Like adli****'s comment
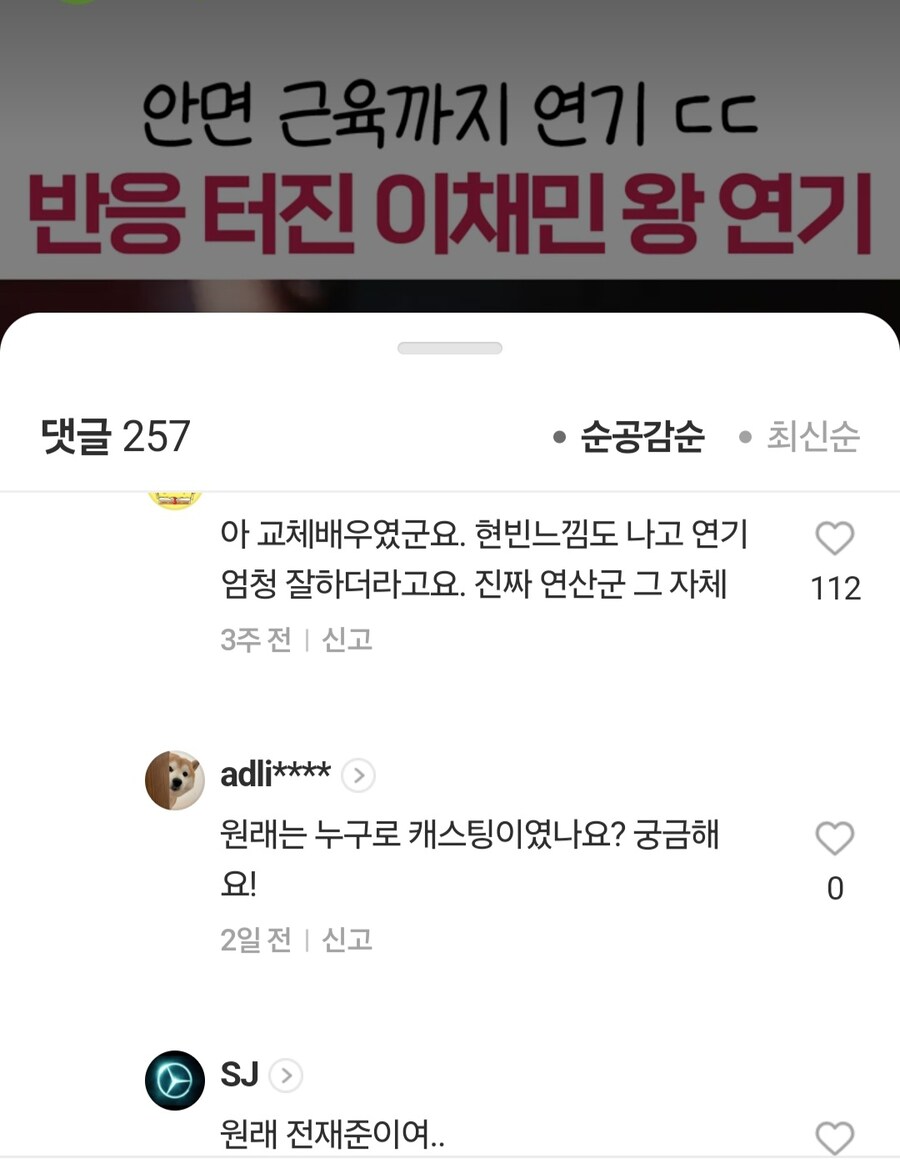Screen dimensions: 900x1168 [x=835, y=839]
